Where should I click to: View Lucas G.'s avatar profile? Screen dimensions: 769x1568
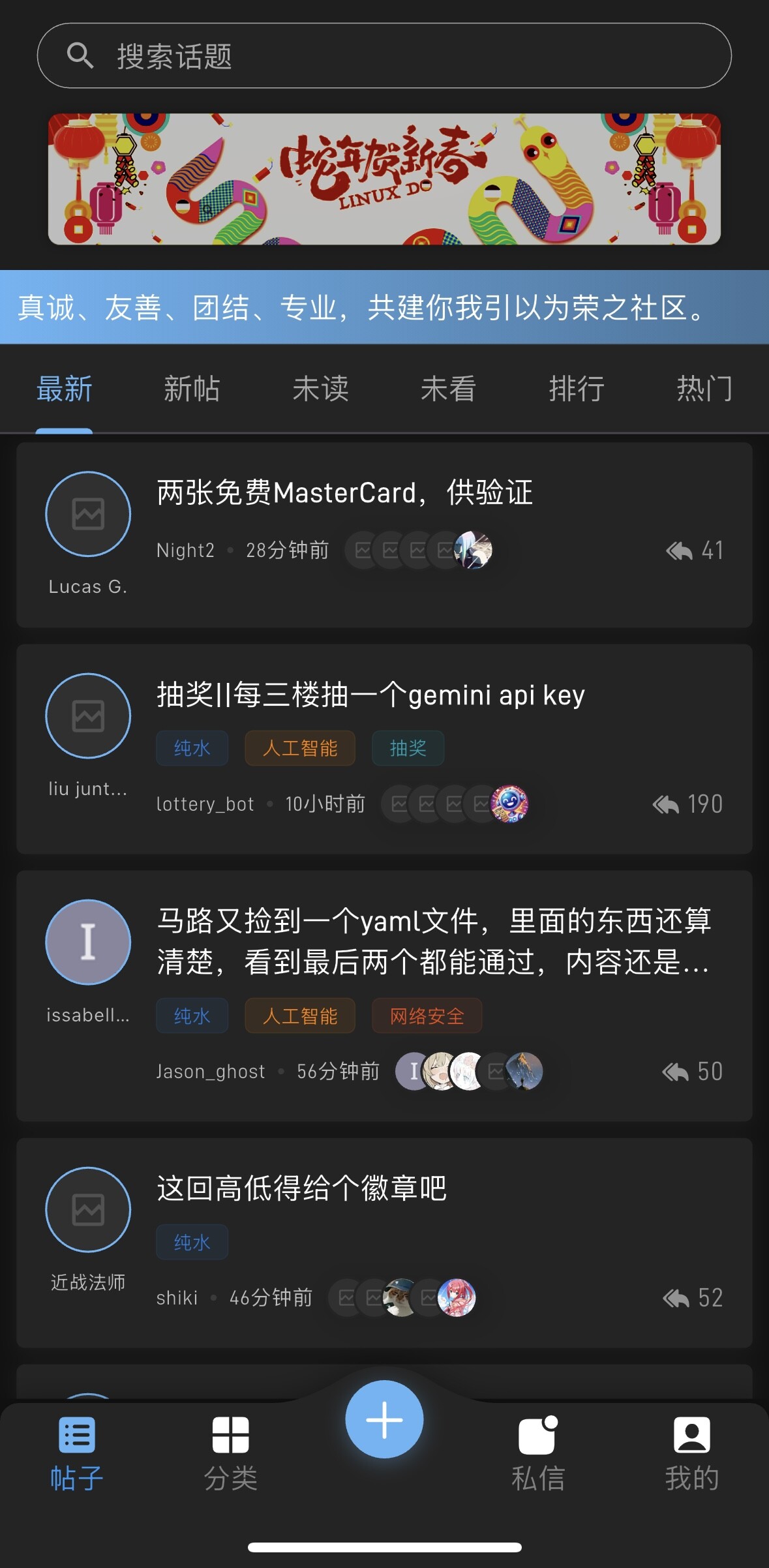click(x=88, y=514)
